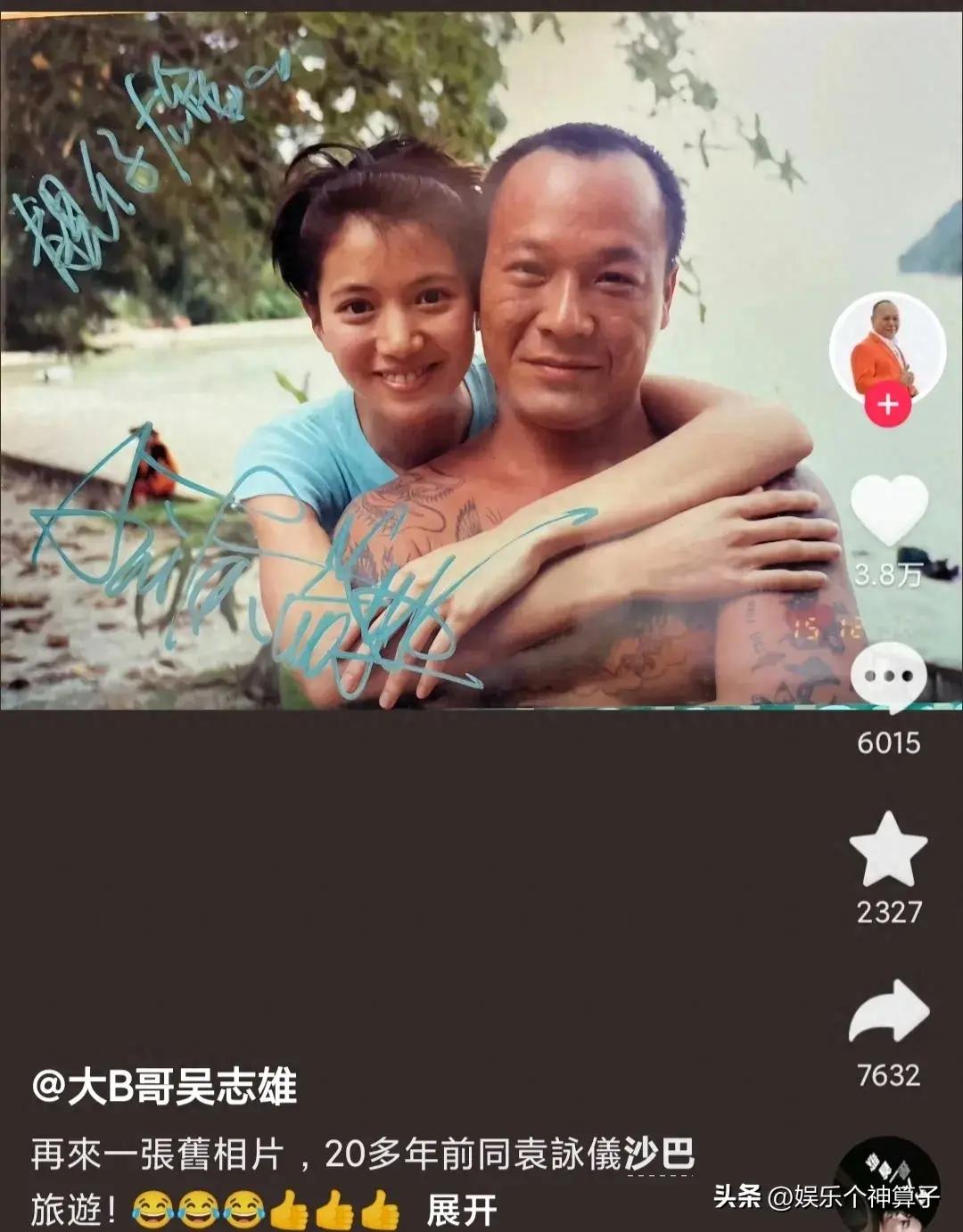963x1232 pixels.
Task: Open the spinning music disc for this sound
Action: 887,1186
